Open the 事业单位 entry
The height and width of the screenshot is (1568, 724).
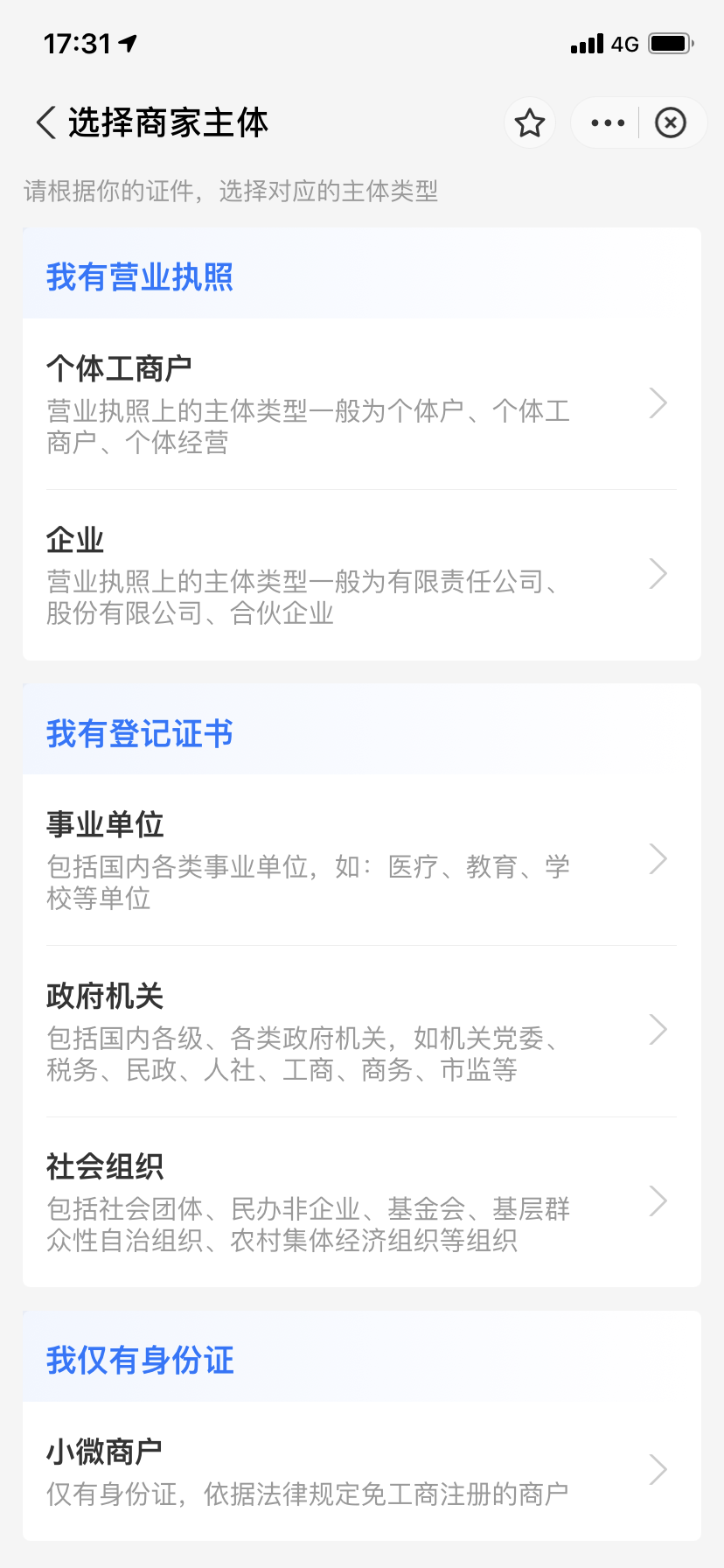tap(362, 860)
